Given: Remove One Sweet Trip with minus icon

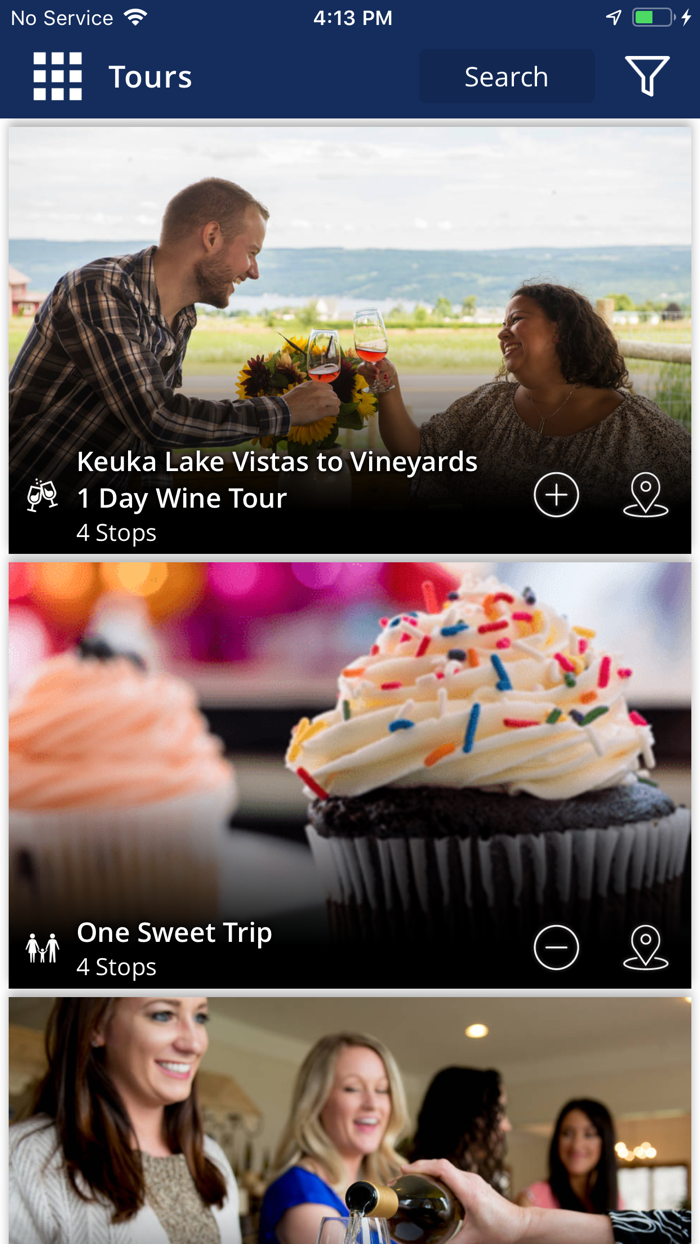Looking at the screenshot, I should pyautogui.click(x=556, y=947).
